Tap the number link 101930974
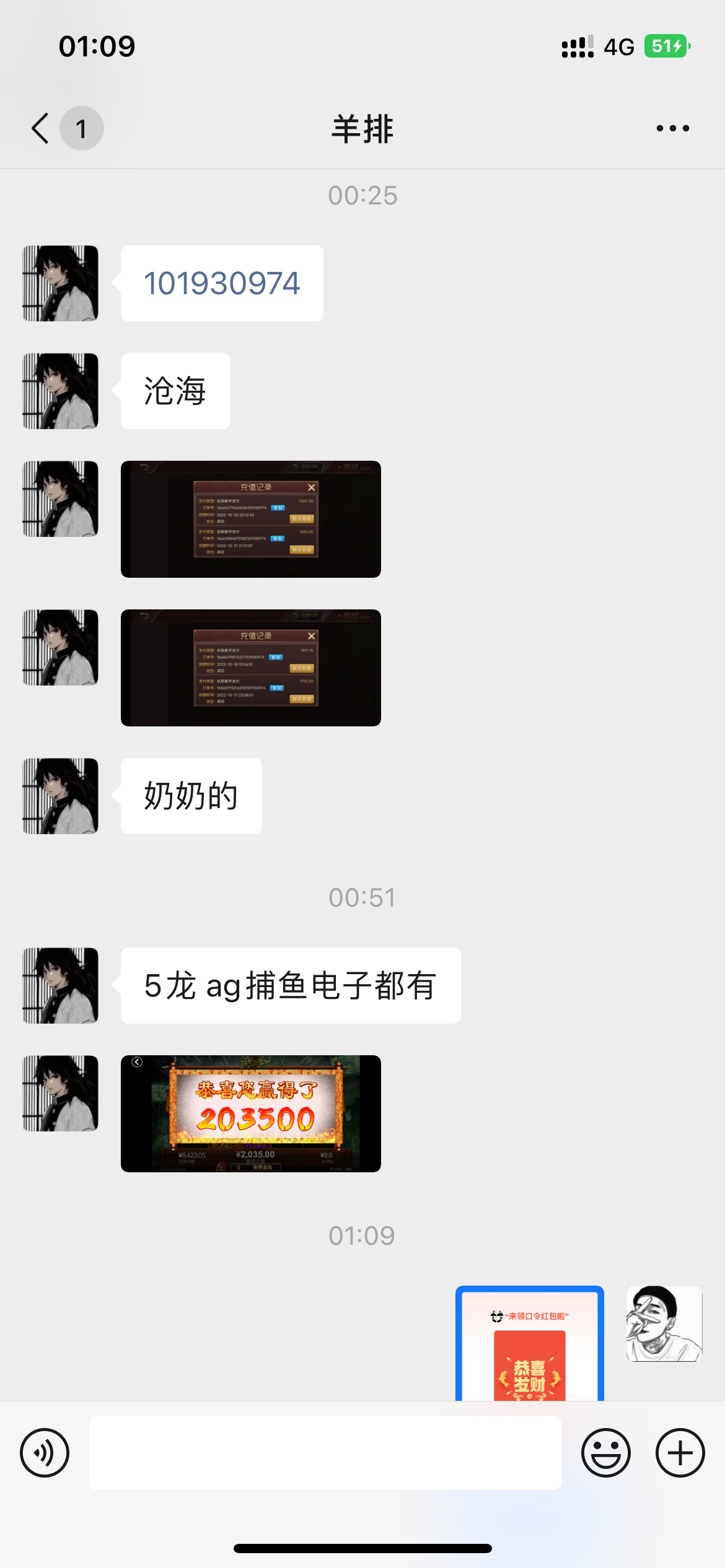 222,284
